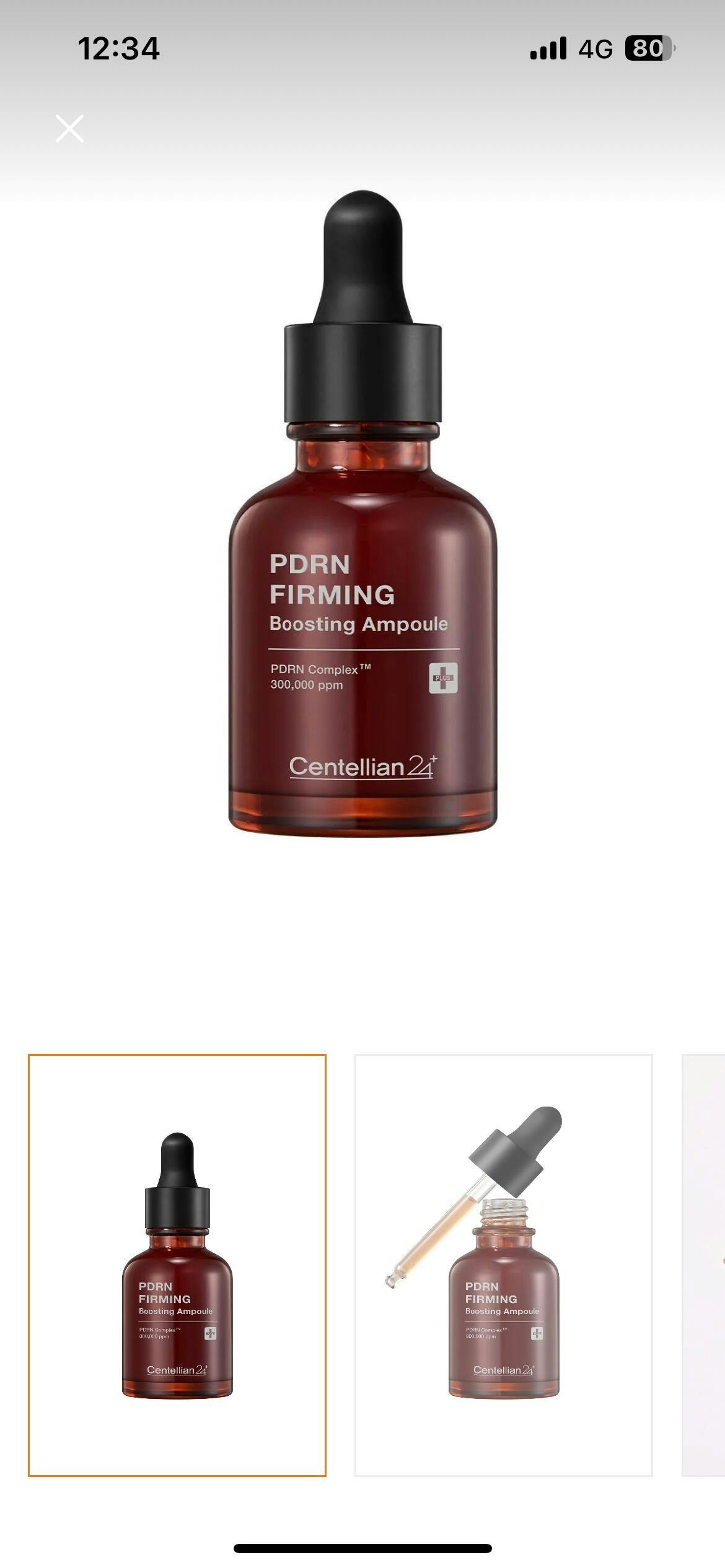Close the product image viewer
The height and width of the screenshot is (1568, 725).
(x=69, y=128)
